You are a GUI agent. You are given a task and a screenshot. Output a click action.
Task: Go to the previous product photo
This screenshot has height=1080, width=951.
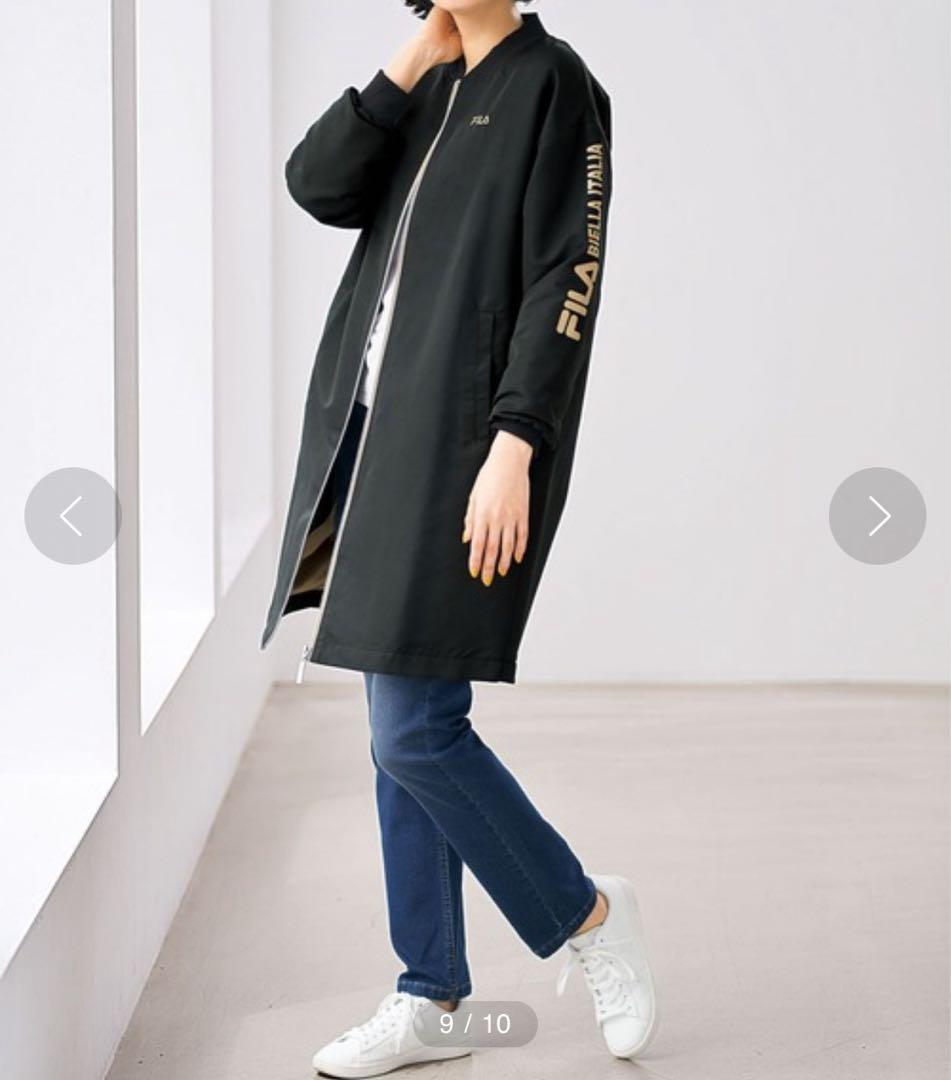point(72,516)
